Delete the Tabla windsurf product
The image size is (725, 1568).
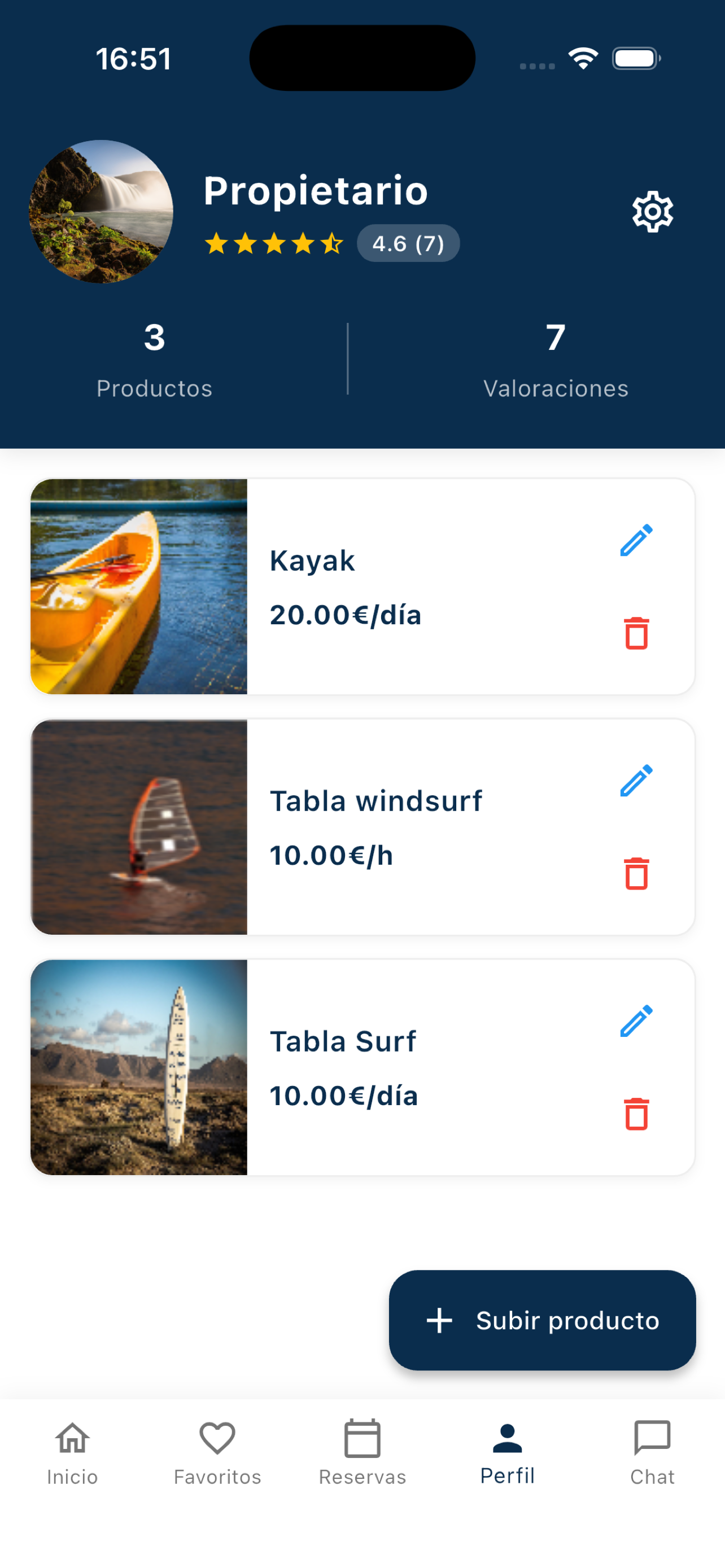coord(636,874)
